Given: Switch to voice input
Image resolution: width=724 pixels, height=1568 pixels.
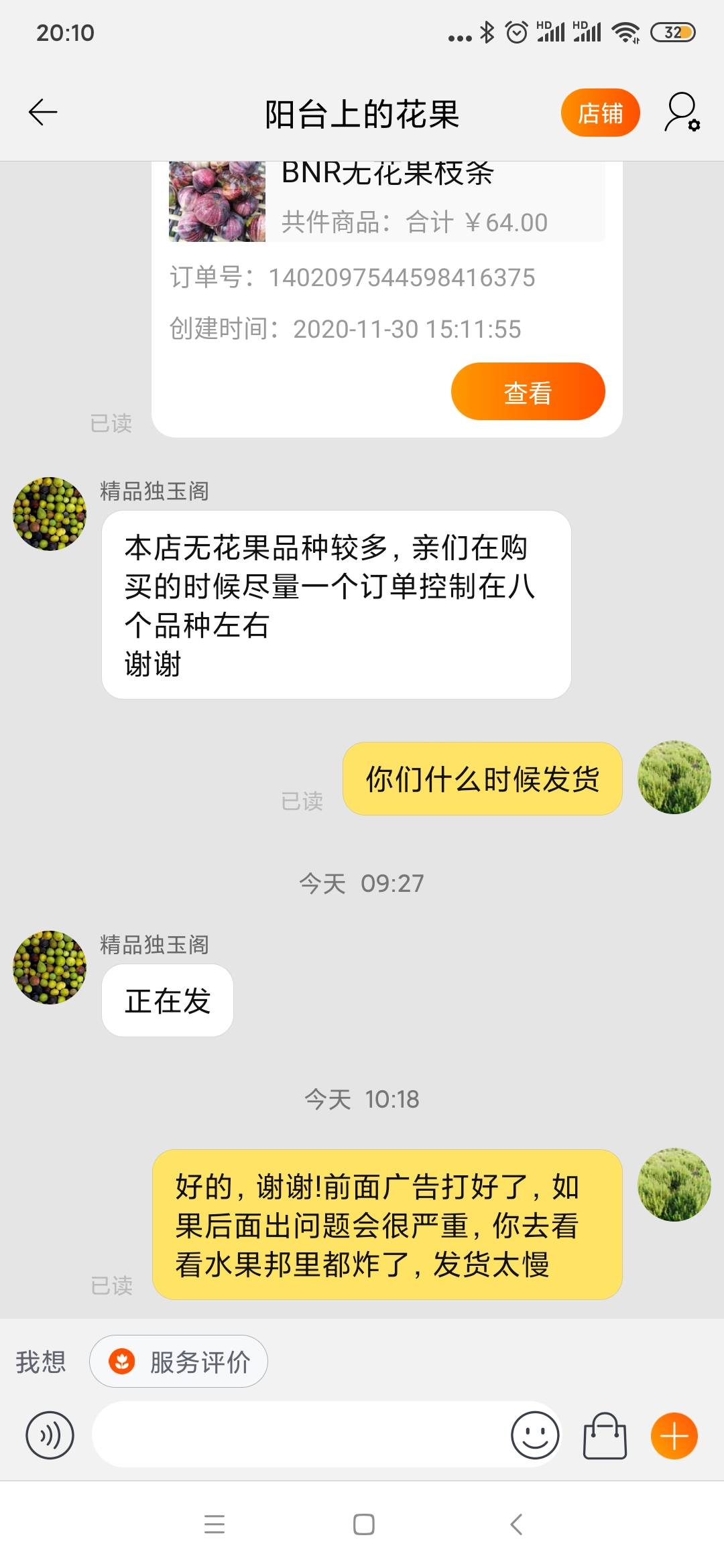Looking at the screenshot, I should (x=50, y=1435).
